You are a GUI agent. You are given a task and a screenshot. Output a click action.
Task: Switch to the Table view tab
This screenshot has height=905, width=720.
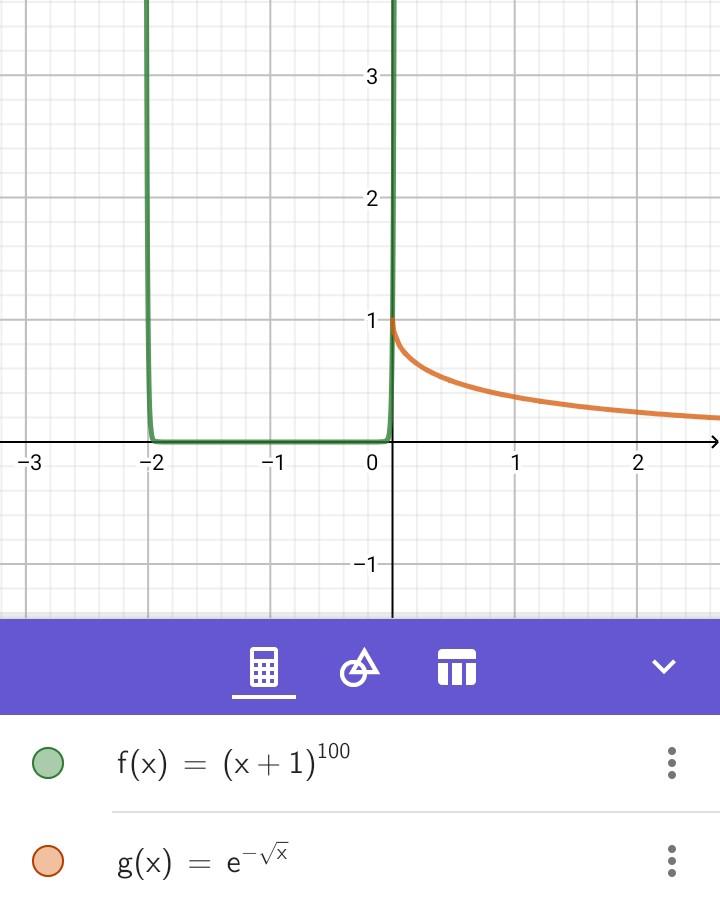(x=457, y=667)
